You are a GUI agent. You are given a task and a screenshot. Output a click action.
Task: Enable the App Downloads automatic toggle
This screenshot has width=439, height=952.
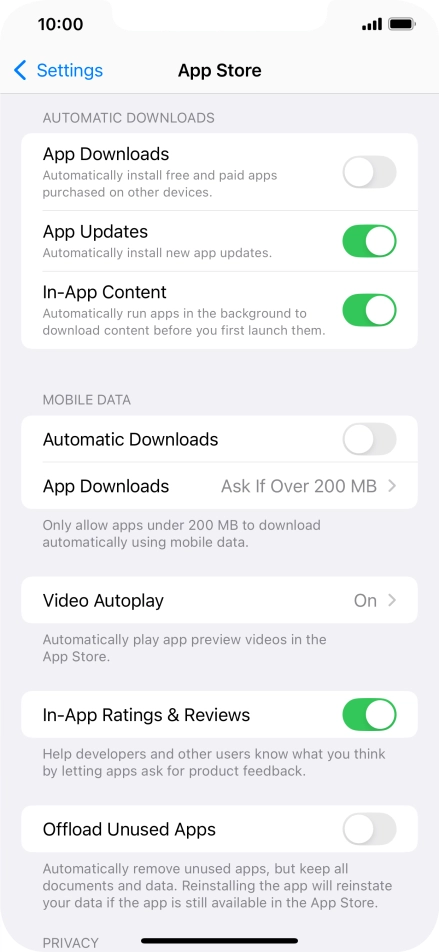click(x=369, y=172)
